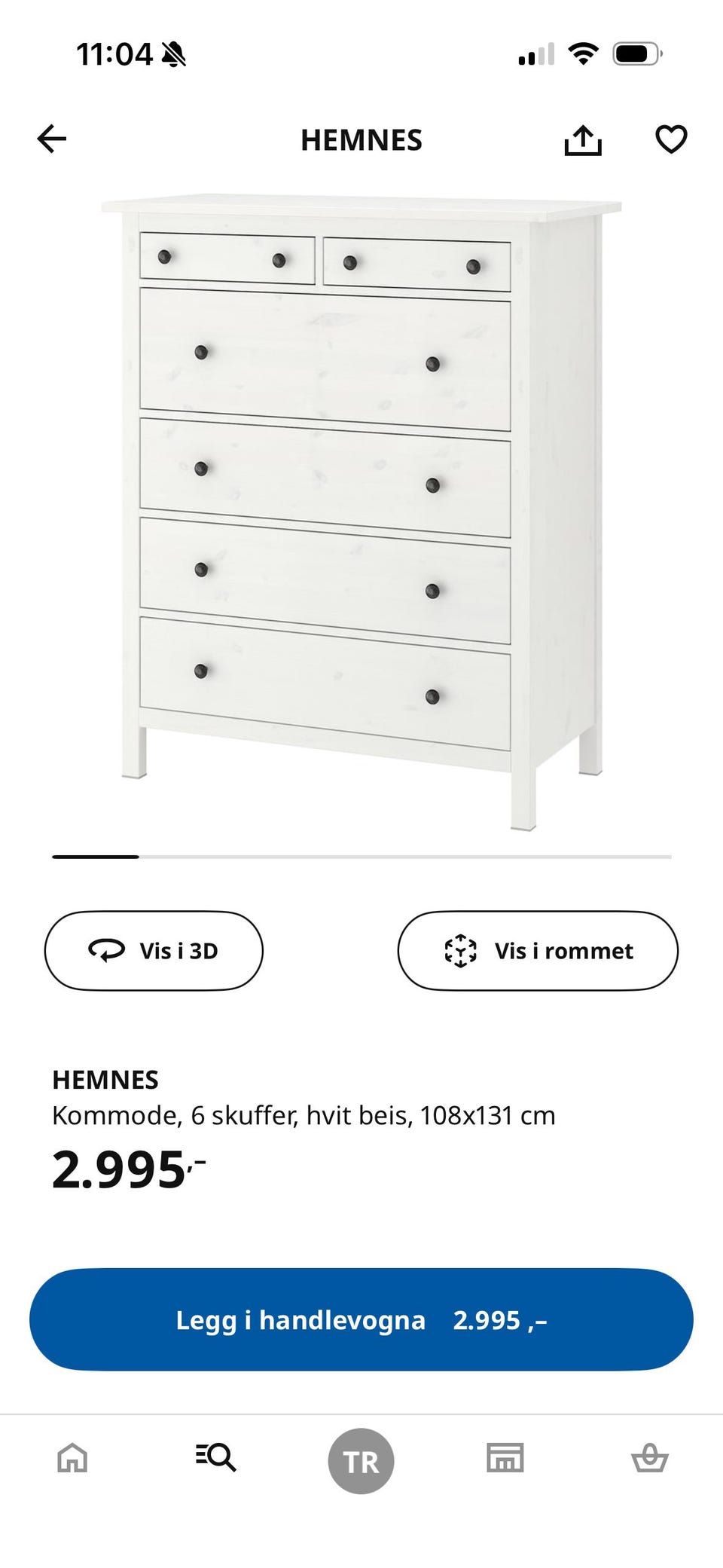View the dresser in 3D

(154, 951)
